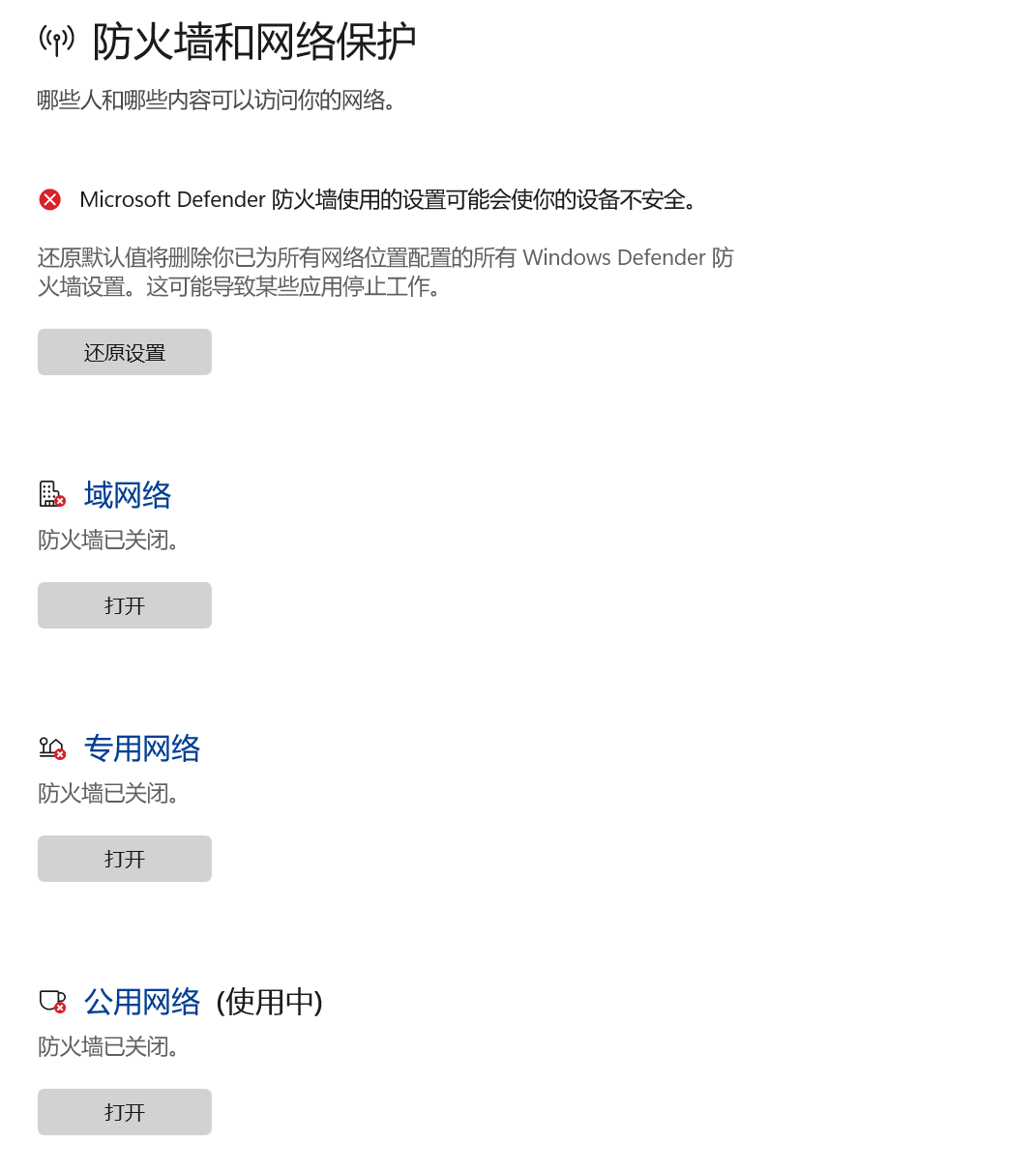进入“专用网络”设置链接
This screenshot has height=1171, width=1036.
tap(142, 748)
